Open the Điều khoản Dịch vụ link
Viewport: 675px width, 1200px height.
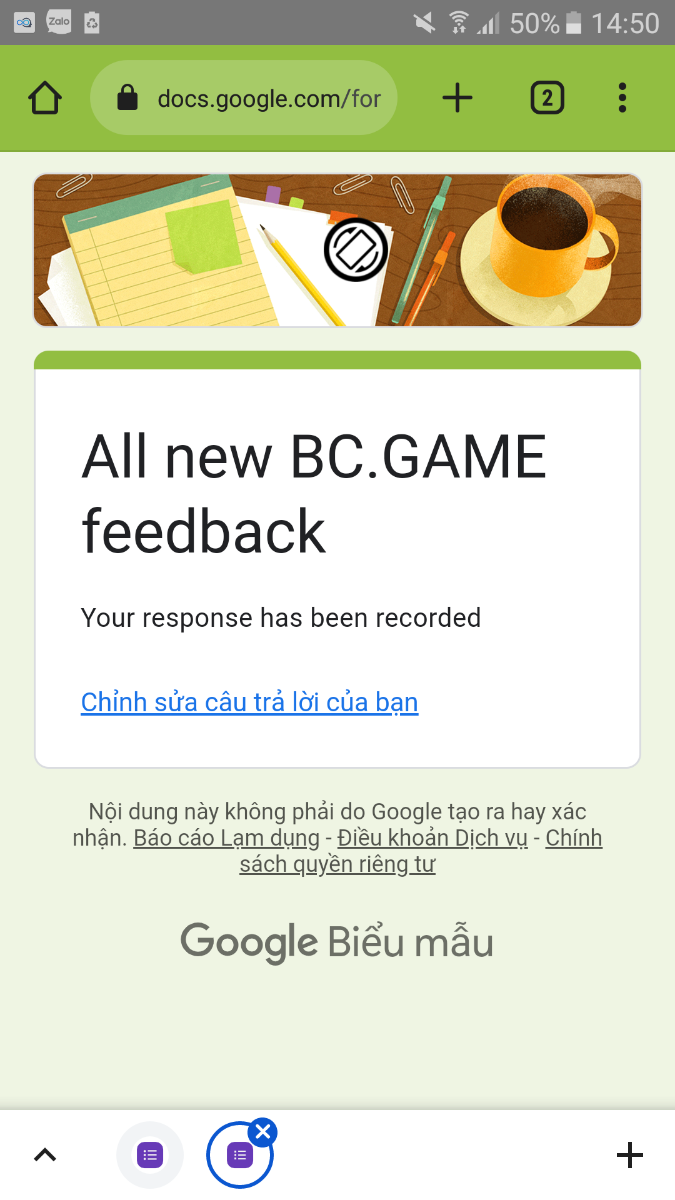tap(432, 838)
